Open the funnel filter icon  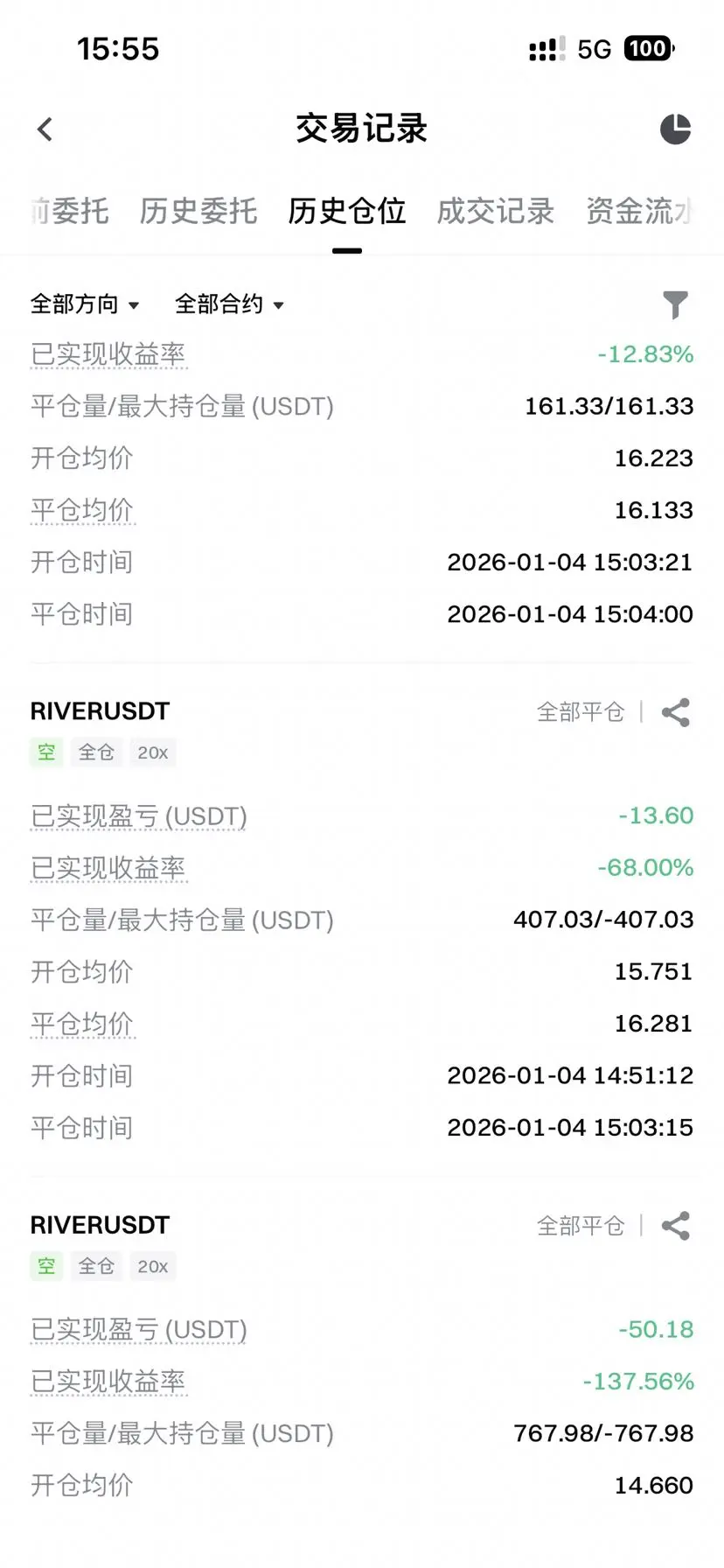tap(675, 304)
